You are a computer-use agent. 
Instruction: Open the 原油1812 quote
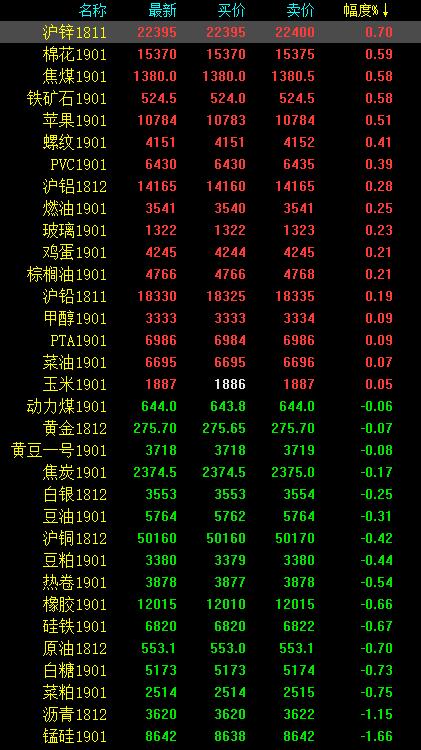210,648
